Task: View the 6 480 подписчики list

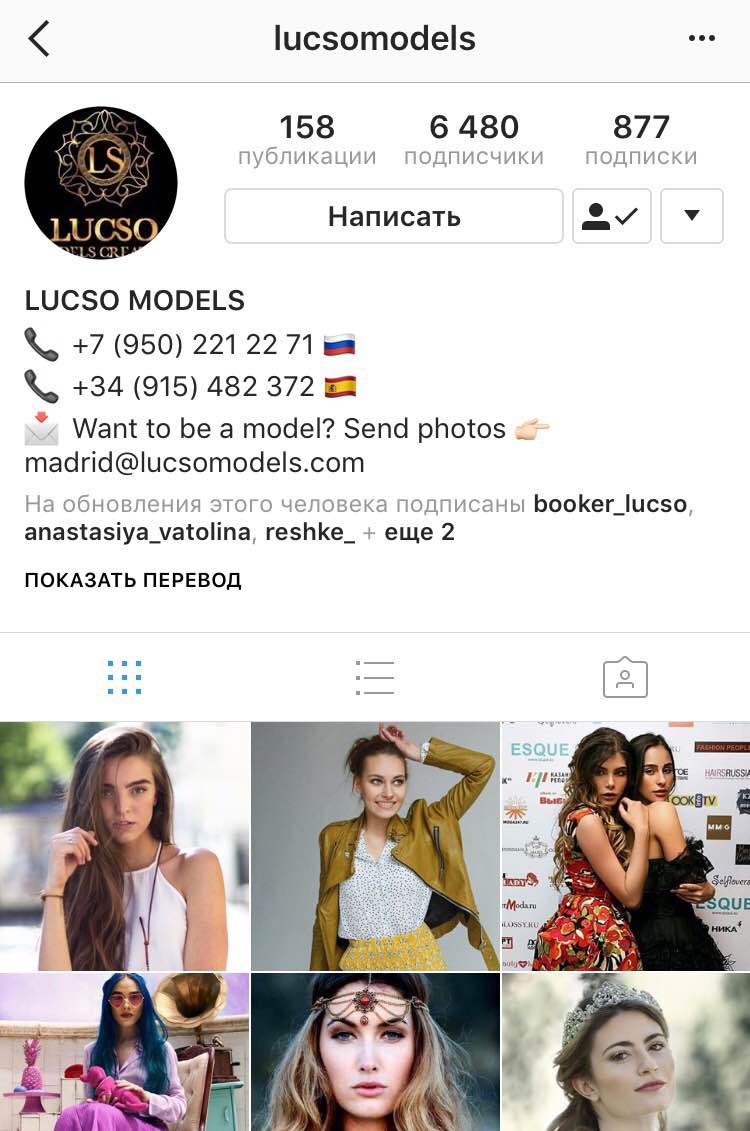Action: [474, 140]
